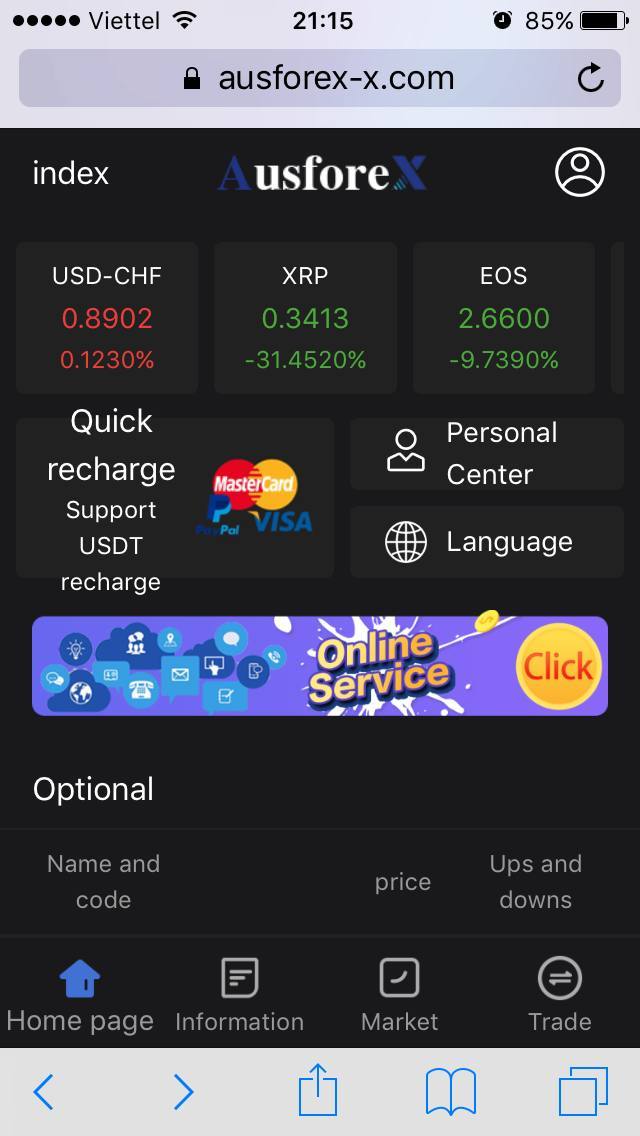View the XRP price card

[x=305, y=317]
